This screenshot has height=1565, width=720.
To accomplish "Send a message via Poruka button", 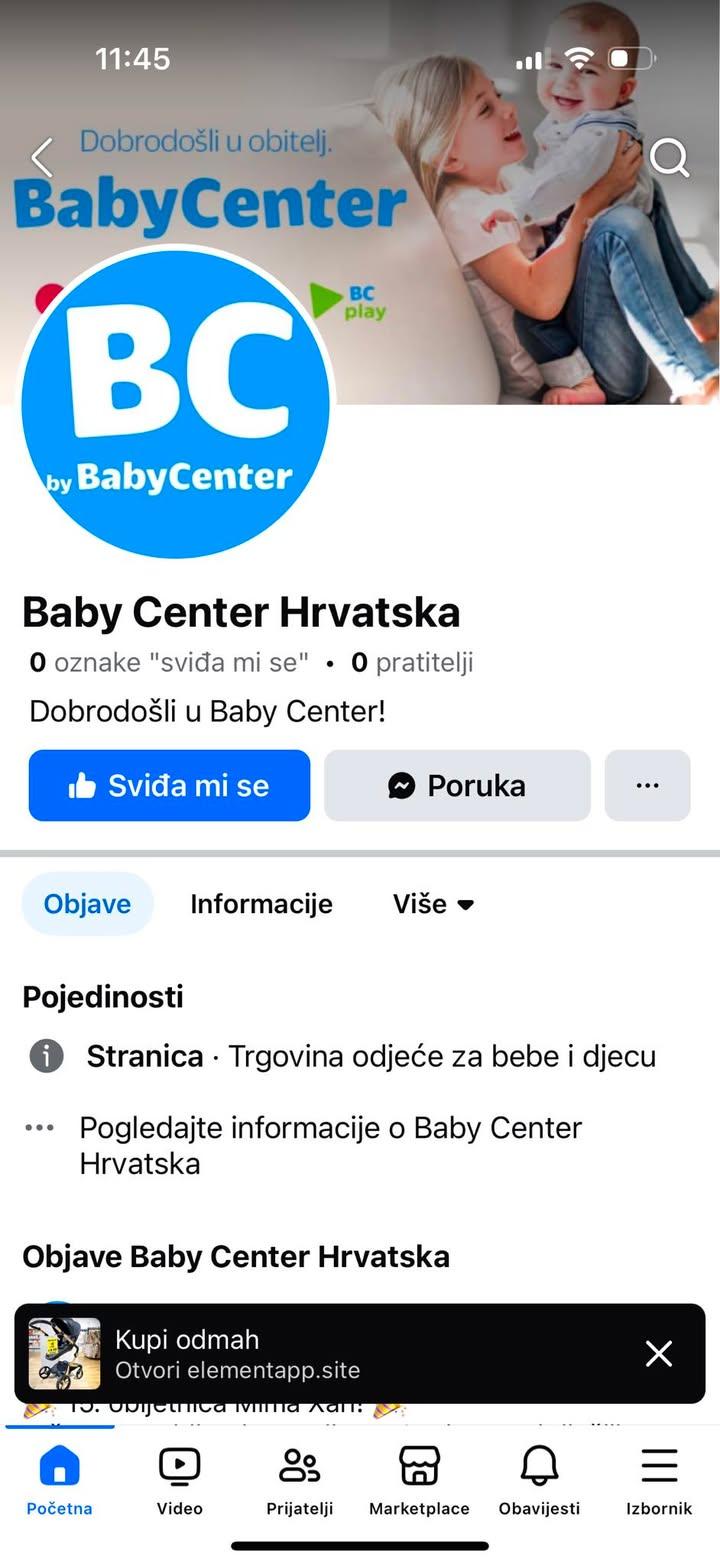I will (457, 785).
